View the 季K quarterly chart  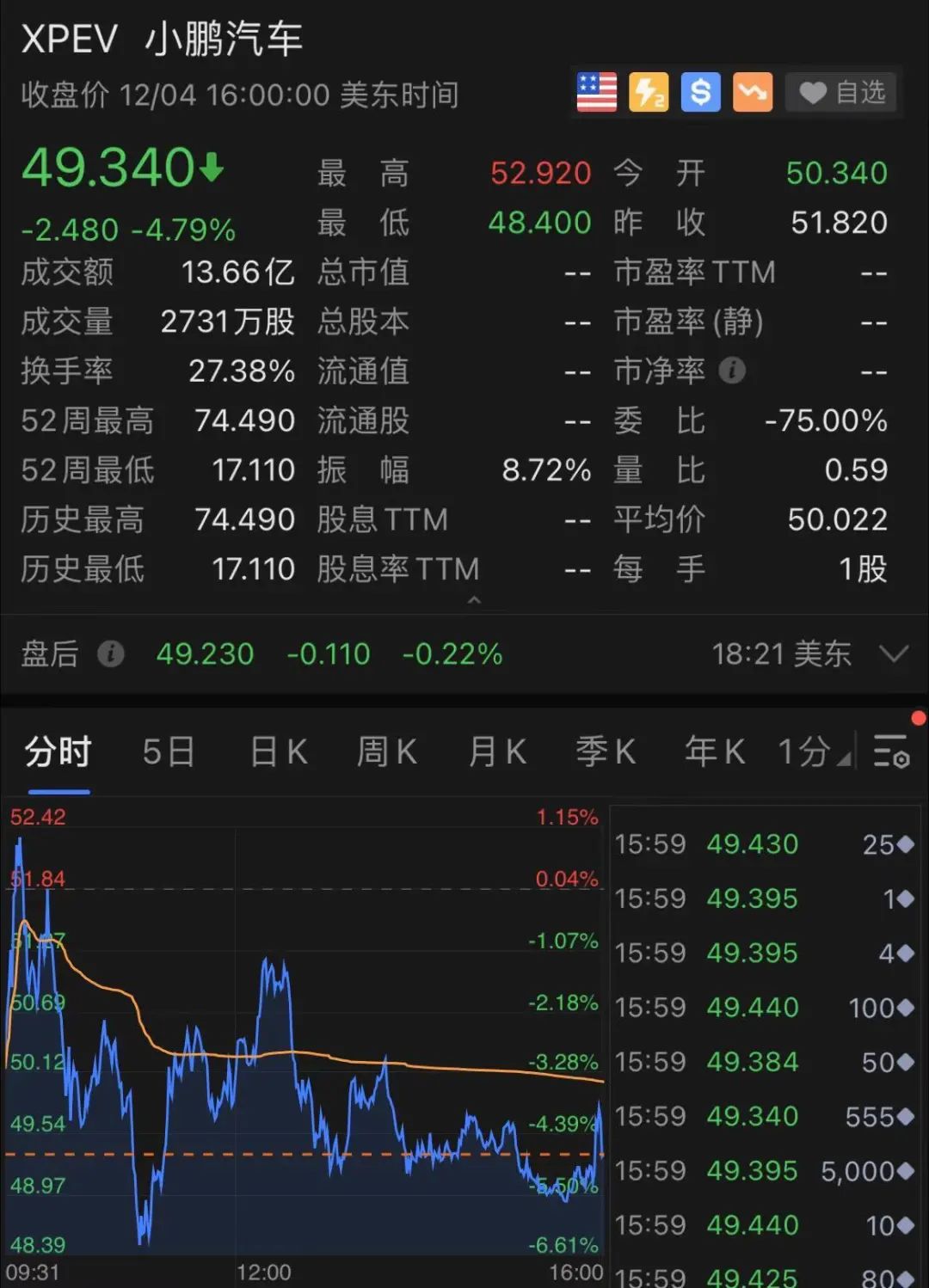click(x=606, y=752)
